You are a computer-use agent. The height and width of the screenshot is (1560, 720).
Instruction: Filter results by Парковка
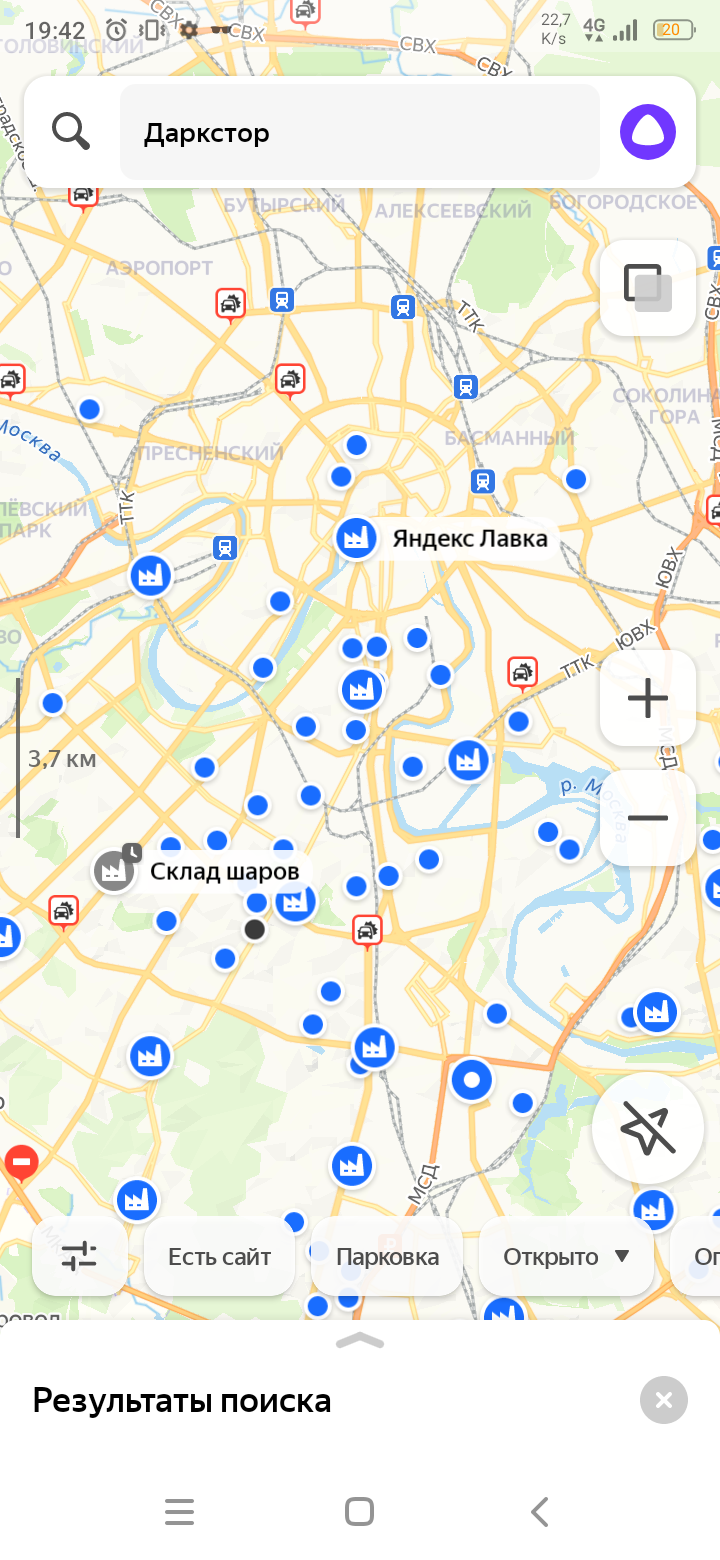coord(387,1256)
